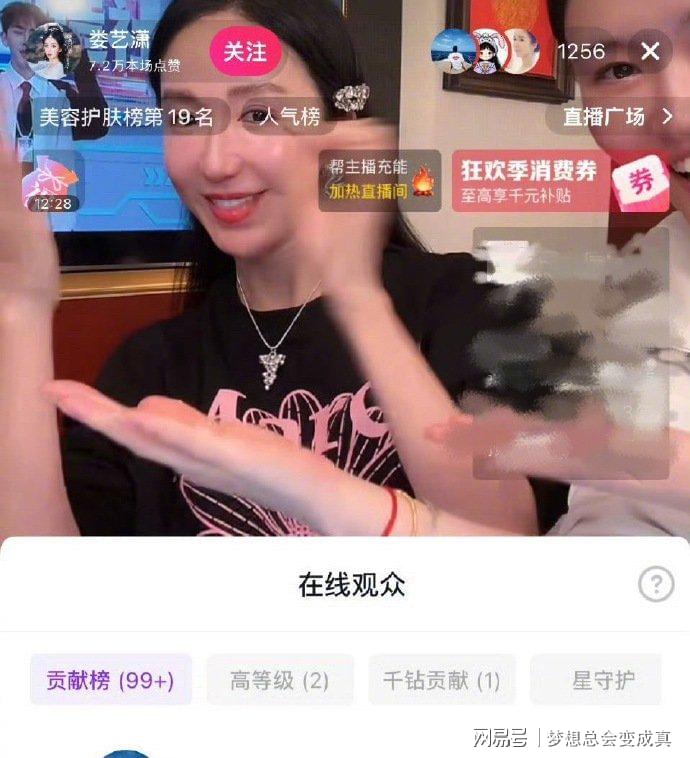This screenshot has width=690, height=758.
Task: Open the help icon for 在线观众
Action: [656, 584]
